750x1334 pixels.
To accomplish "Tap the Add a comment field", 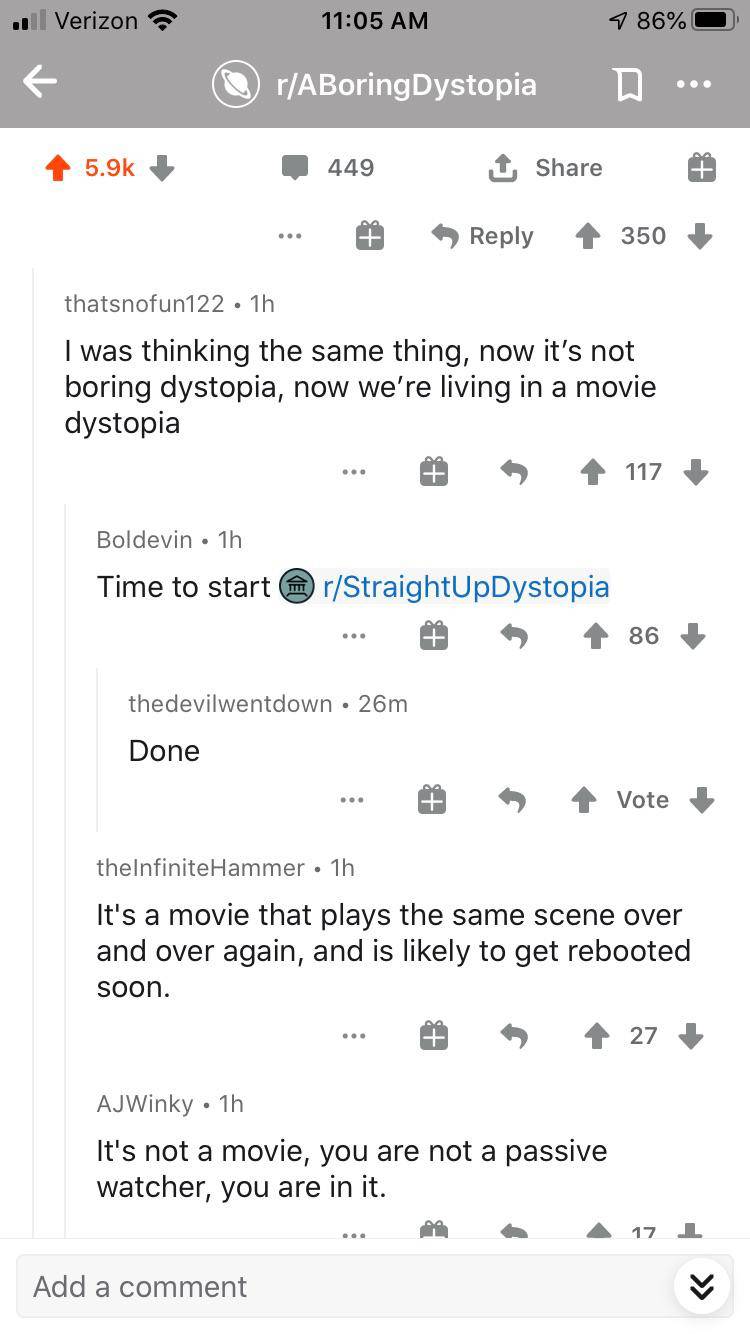I will click(x=300, y=1286).
